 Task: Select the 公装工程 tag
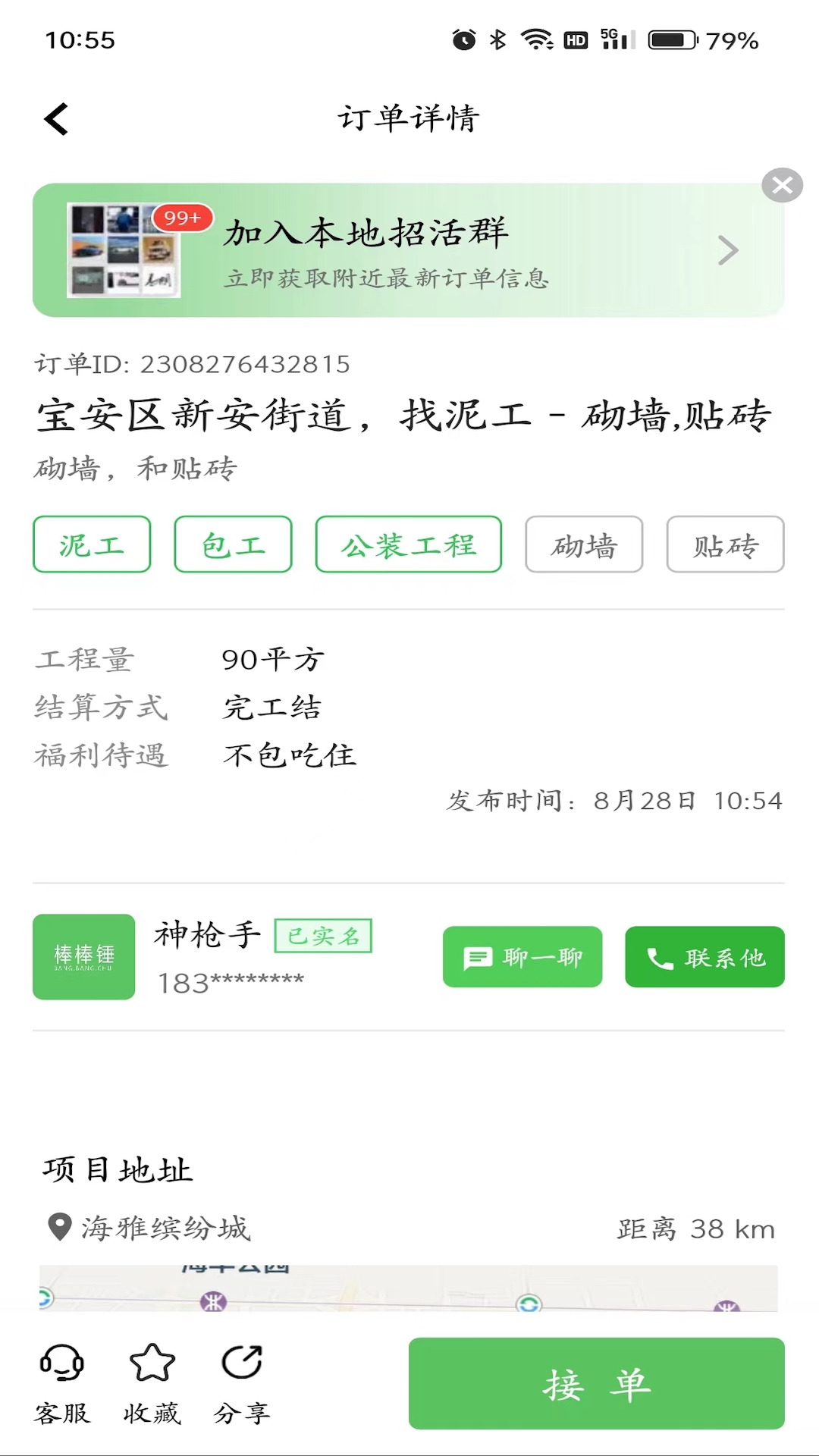[409, 544]
